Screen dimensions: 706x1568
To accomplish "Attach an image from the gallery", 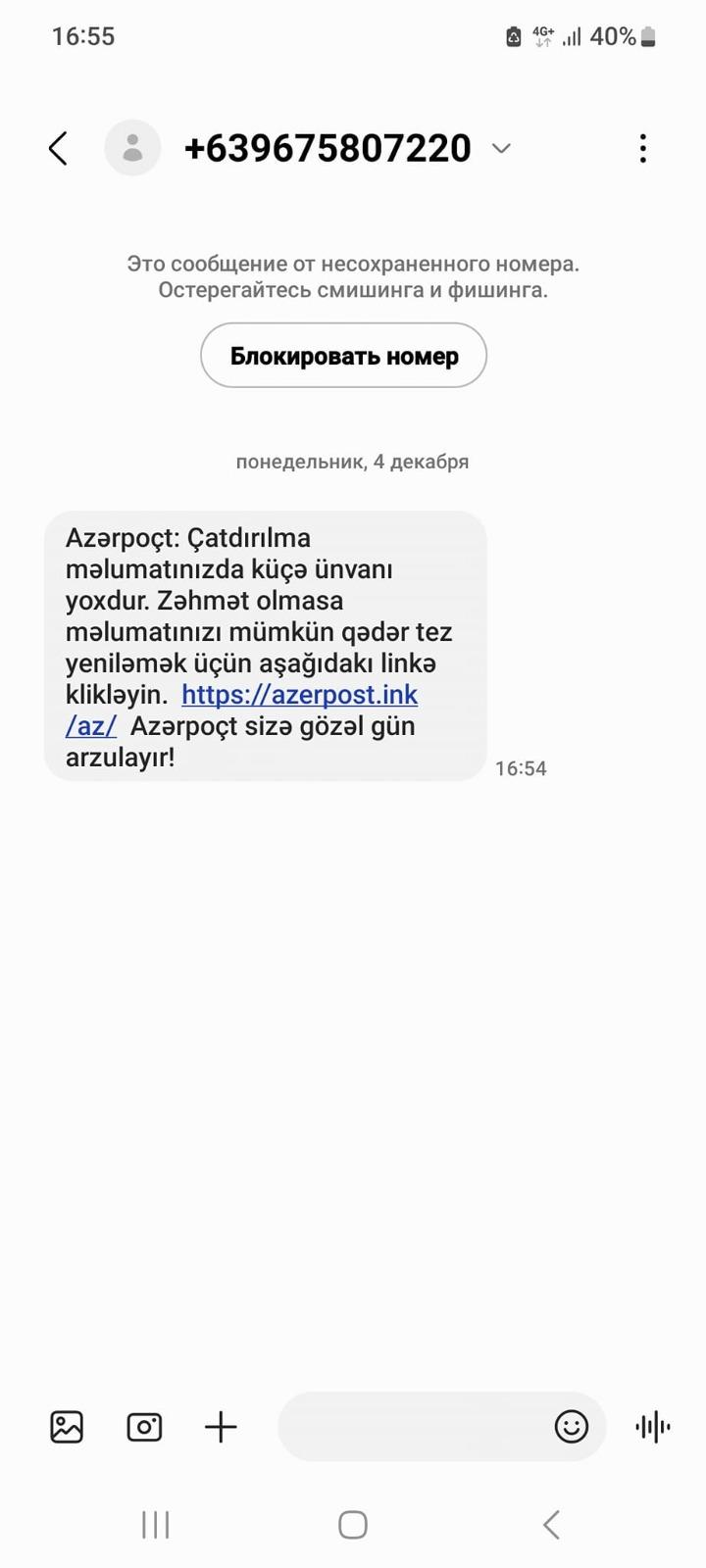I will (x=67, y=1427).
